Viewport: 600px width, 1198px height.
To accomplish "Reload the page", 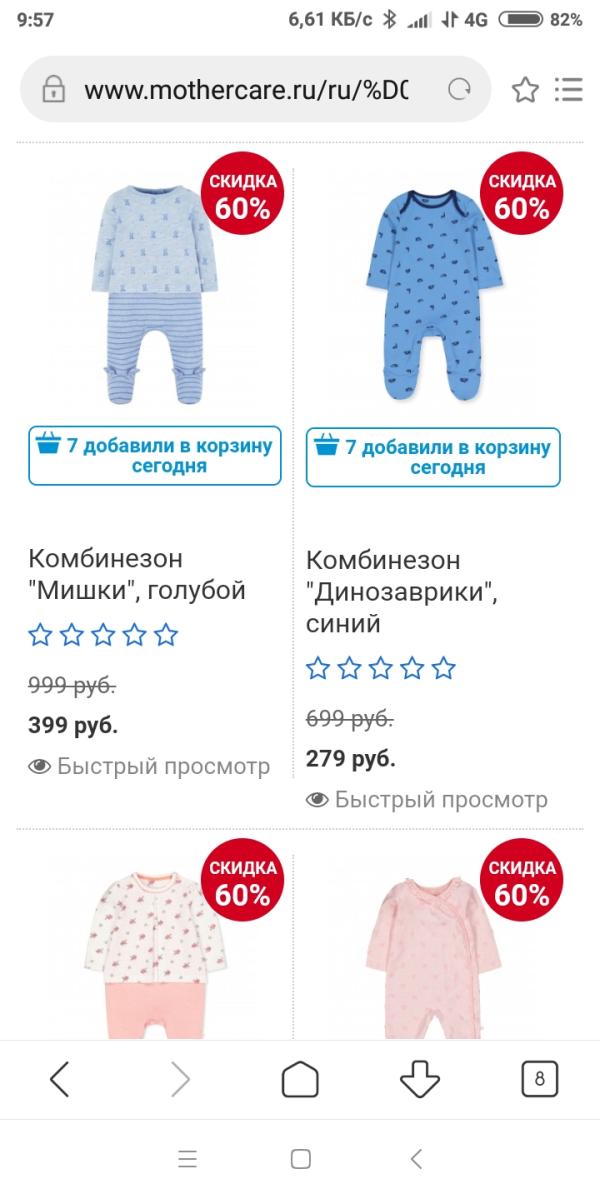I will tap(459, 90).
